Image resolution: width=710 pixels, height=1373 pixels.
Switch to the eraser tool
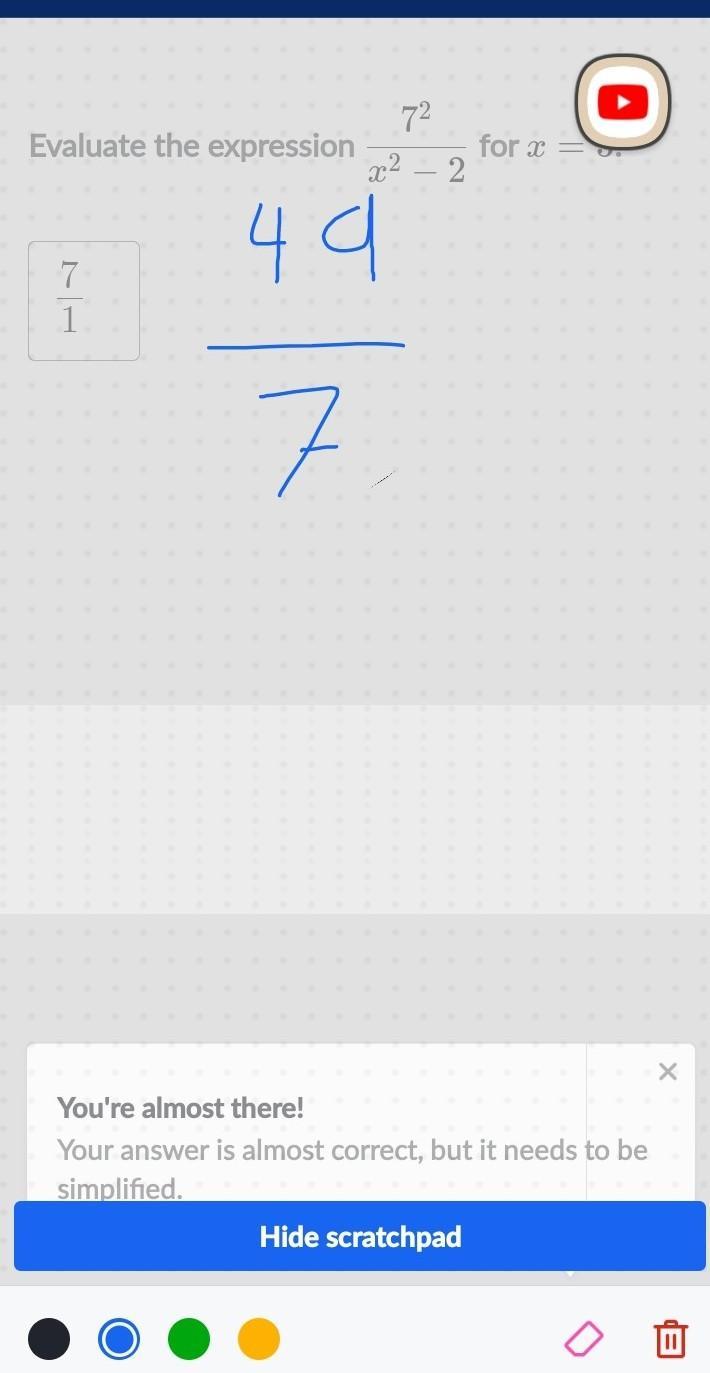pos(585,1339)
